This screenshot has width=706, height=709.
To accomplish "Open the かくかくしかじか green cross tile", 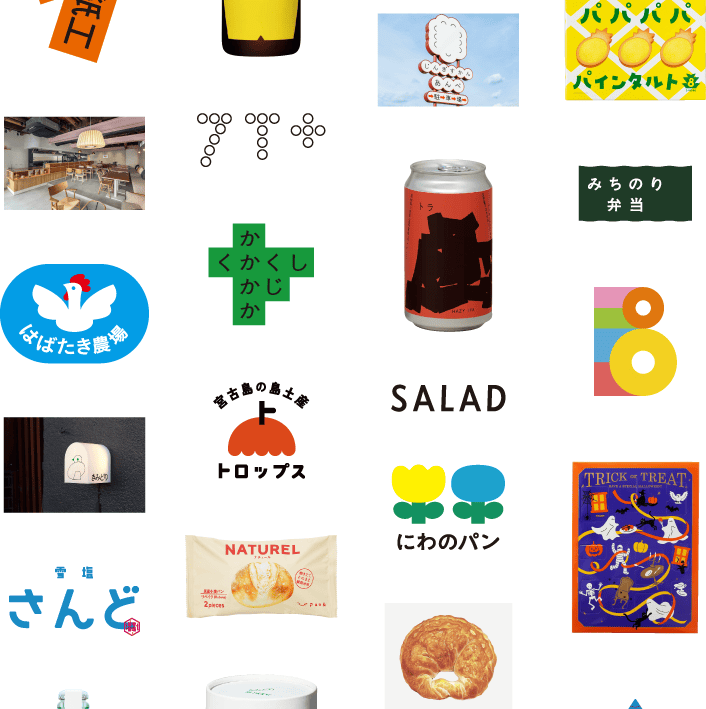I will pos(260,273).
